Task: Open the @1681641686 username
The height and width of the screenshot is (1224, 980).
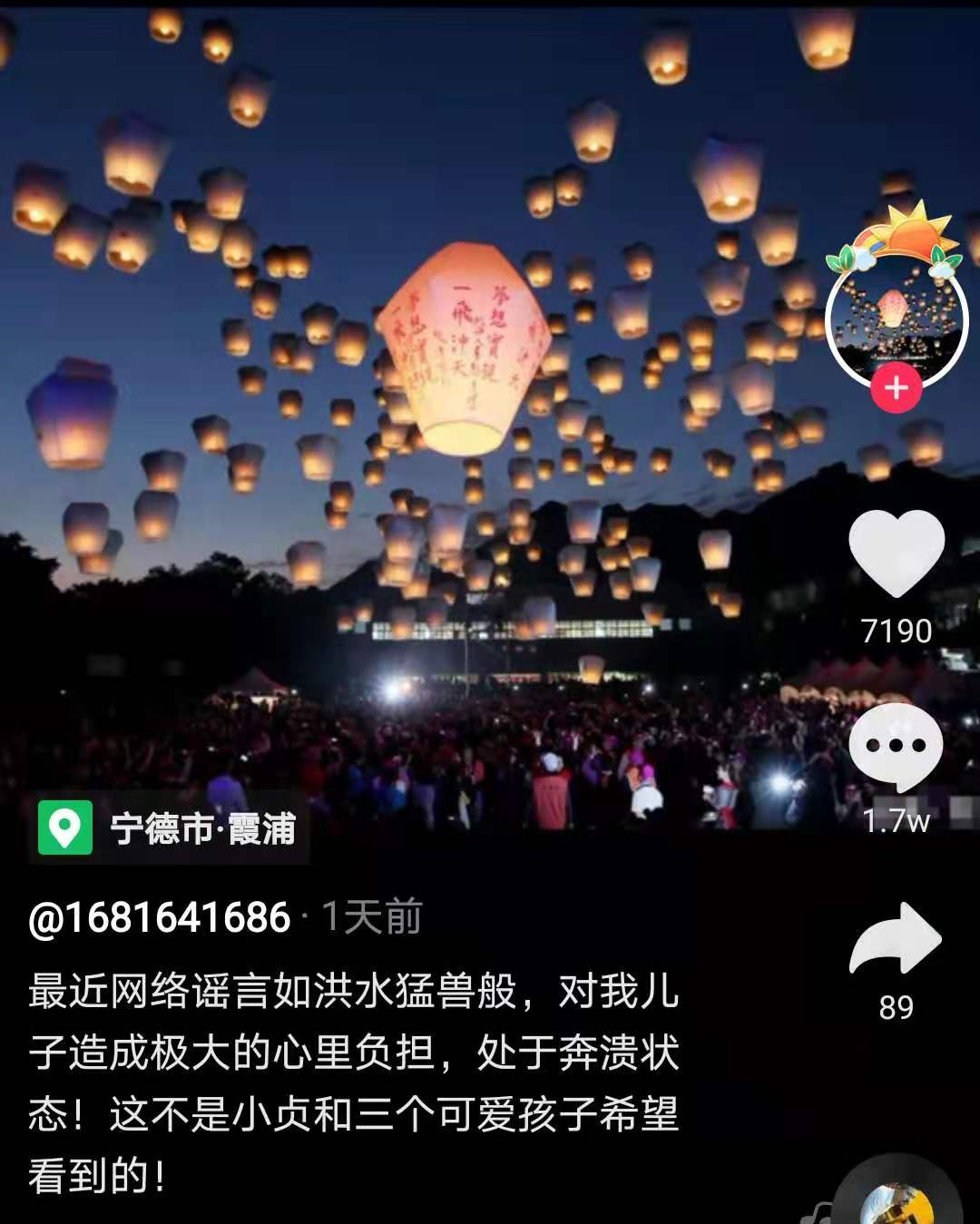Action: (160, 918)
